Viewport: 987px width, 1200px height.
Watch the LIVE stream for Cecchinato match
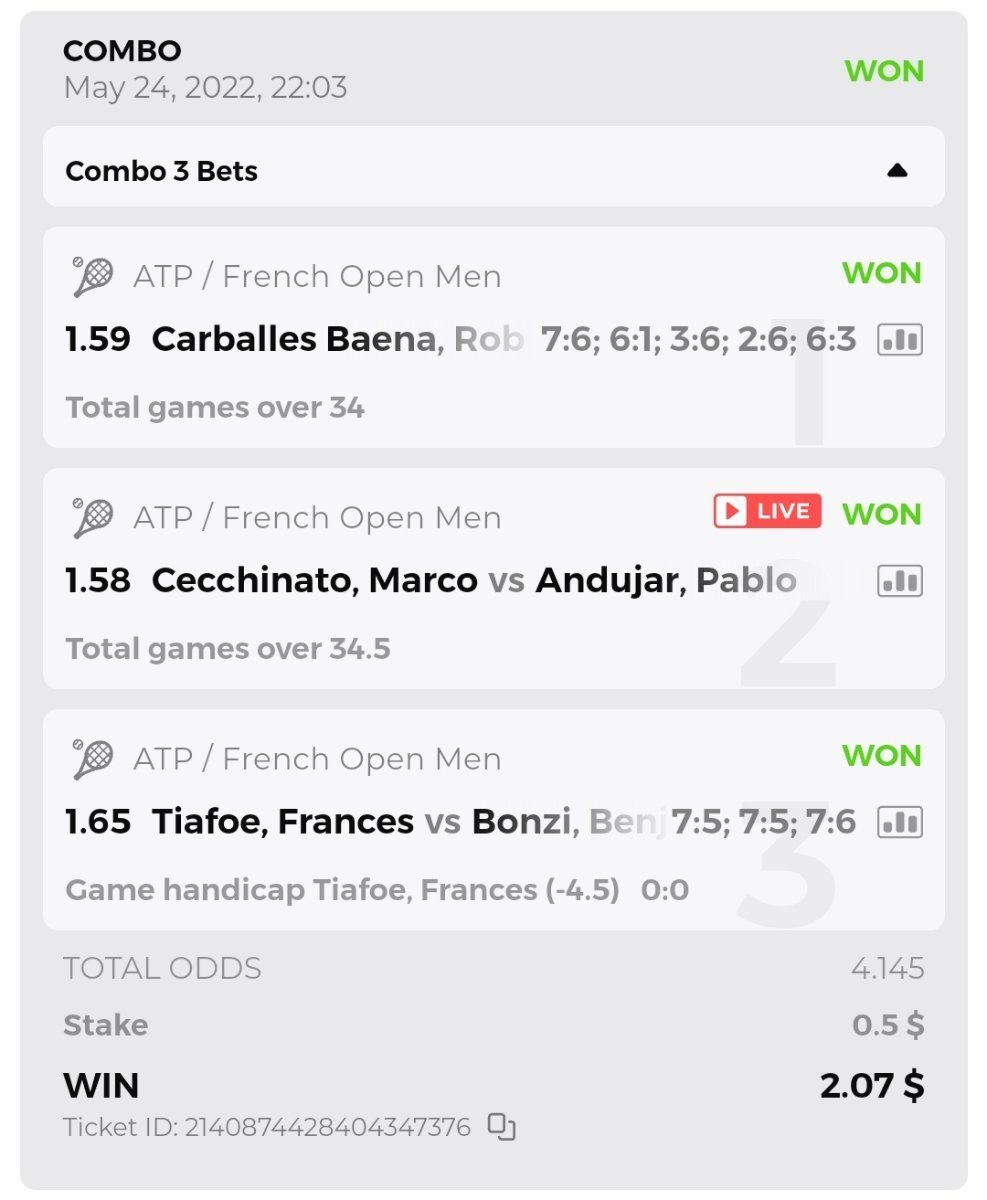[767, 511]
